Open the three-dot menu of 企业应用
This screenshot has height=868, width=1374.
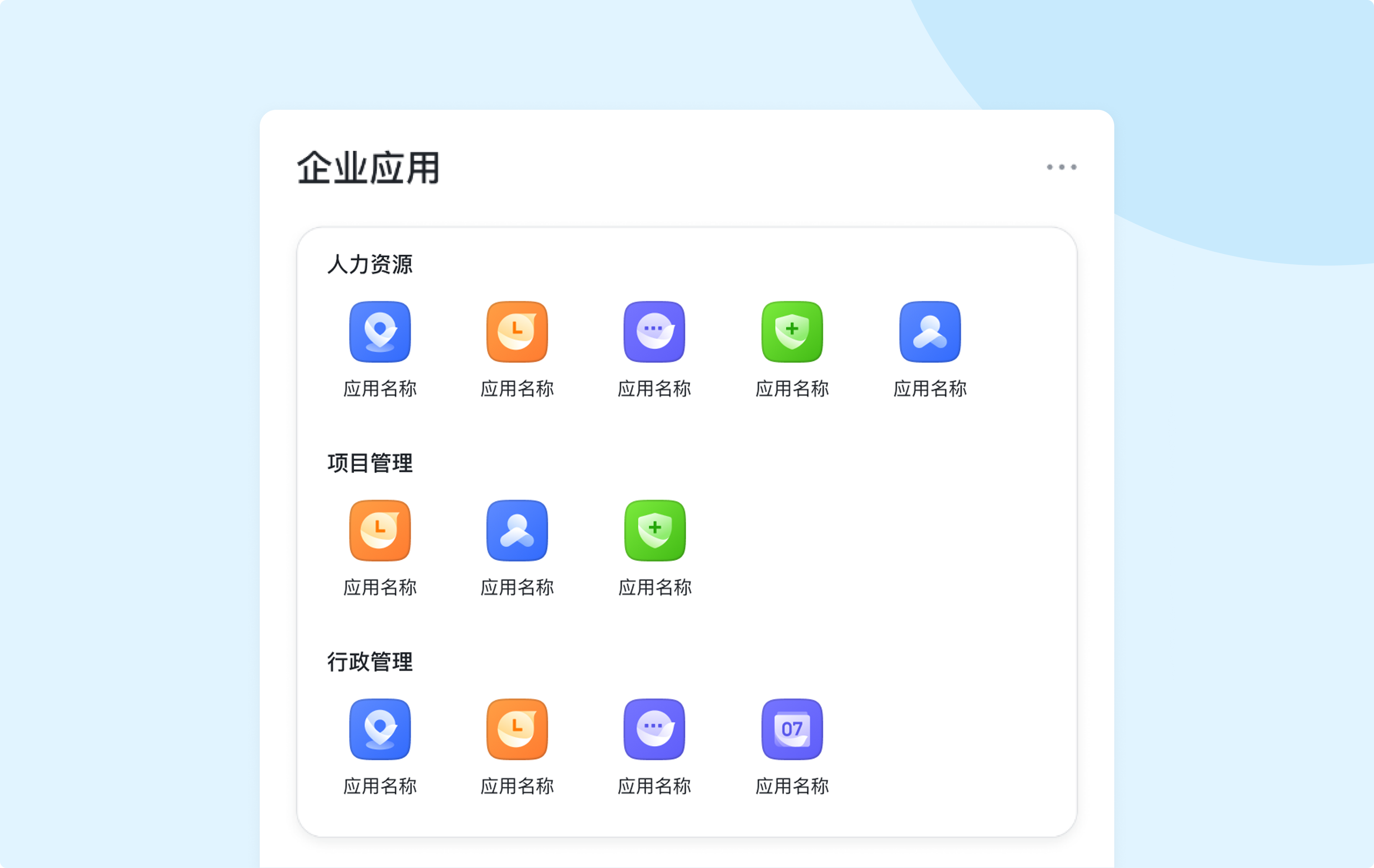[x=1061, y=167]
